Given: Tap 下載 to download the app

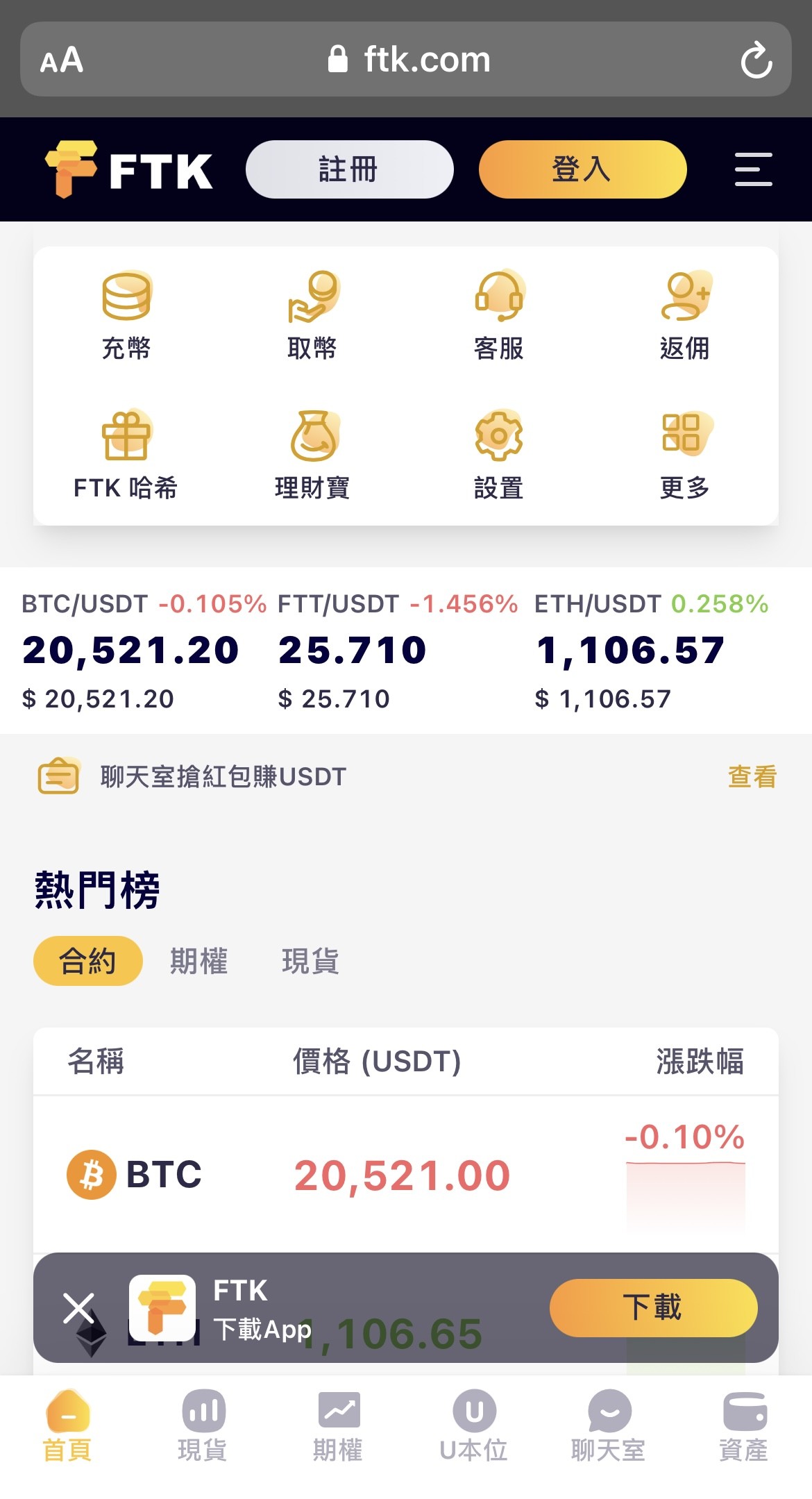Looking at the screenshot, I should point(653,1307).
